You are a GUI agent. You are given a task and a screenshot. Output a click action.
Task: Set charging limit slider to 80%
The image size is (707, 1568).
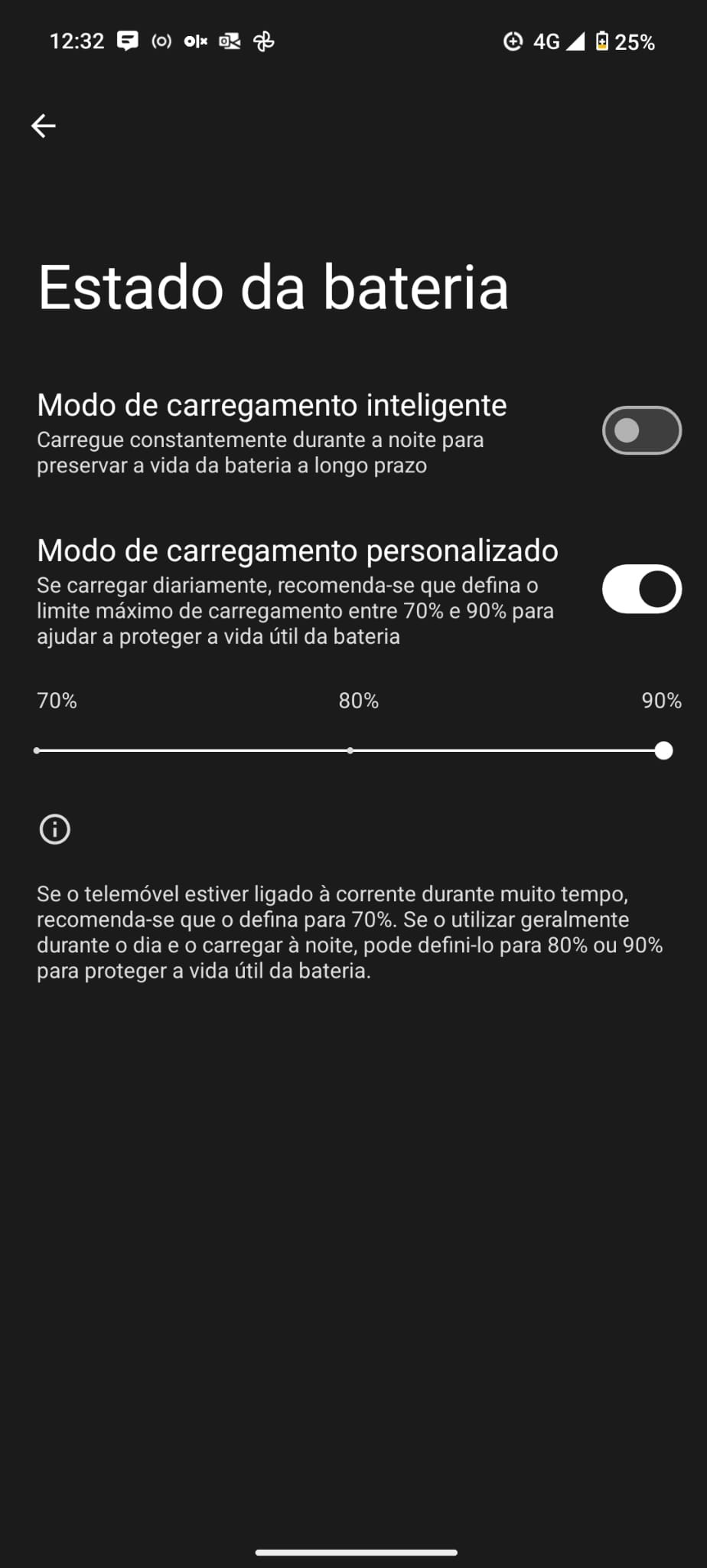point(350,750)
